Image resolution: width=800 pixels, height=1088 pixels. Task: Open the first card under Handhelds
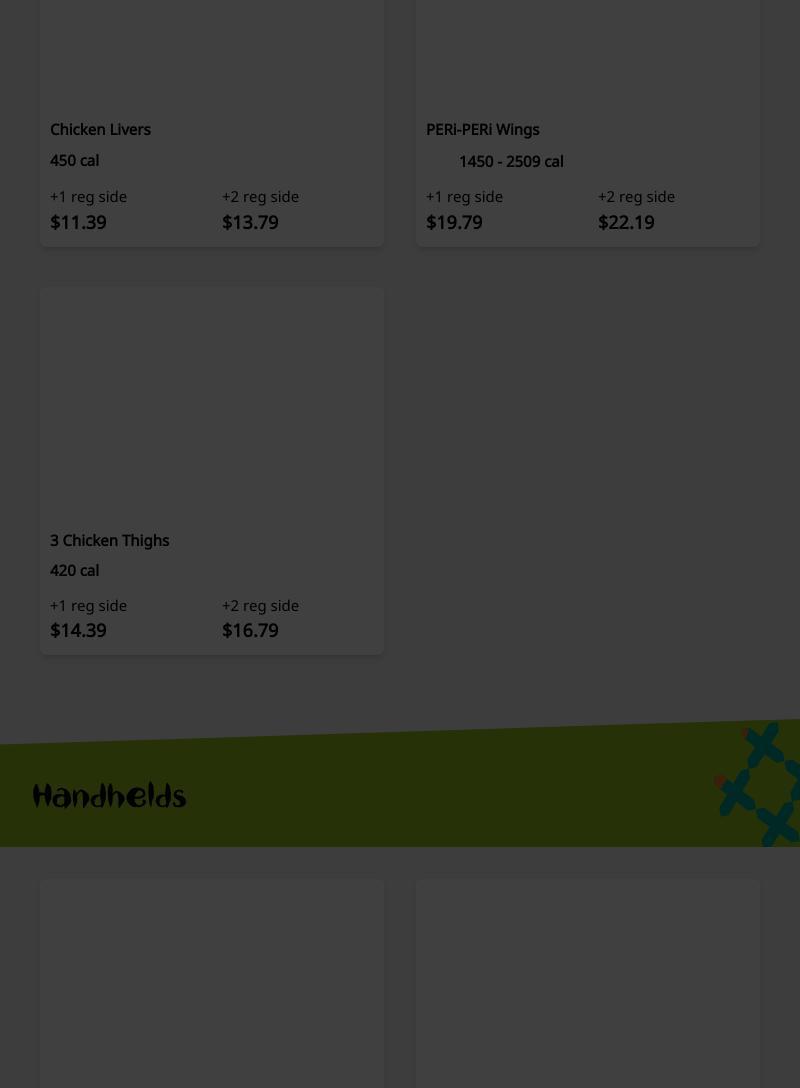[212, 985]
